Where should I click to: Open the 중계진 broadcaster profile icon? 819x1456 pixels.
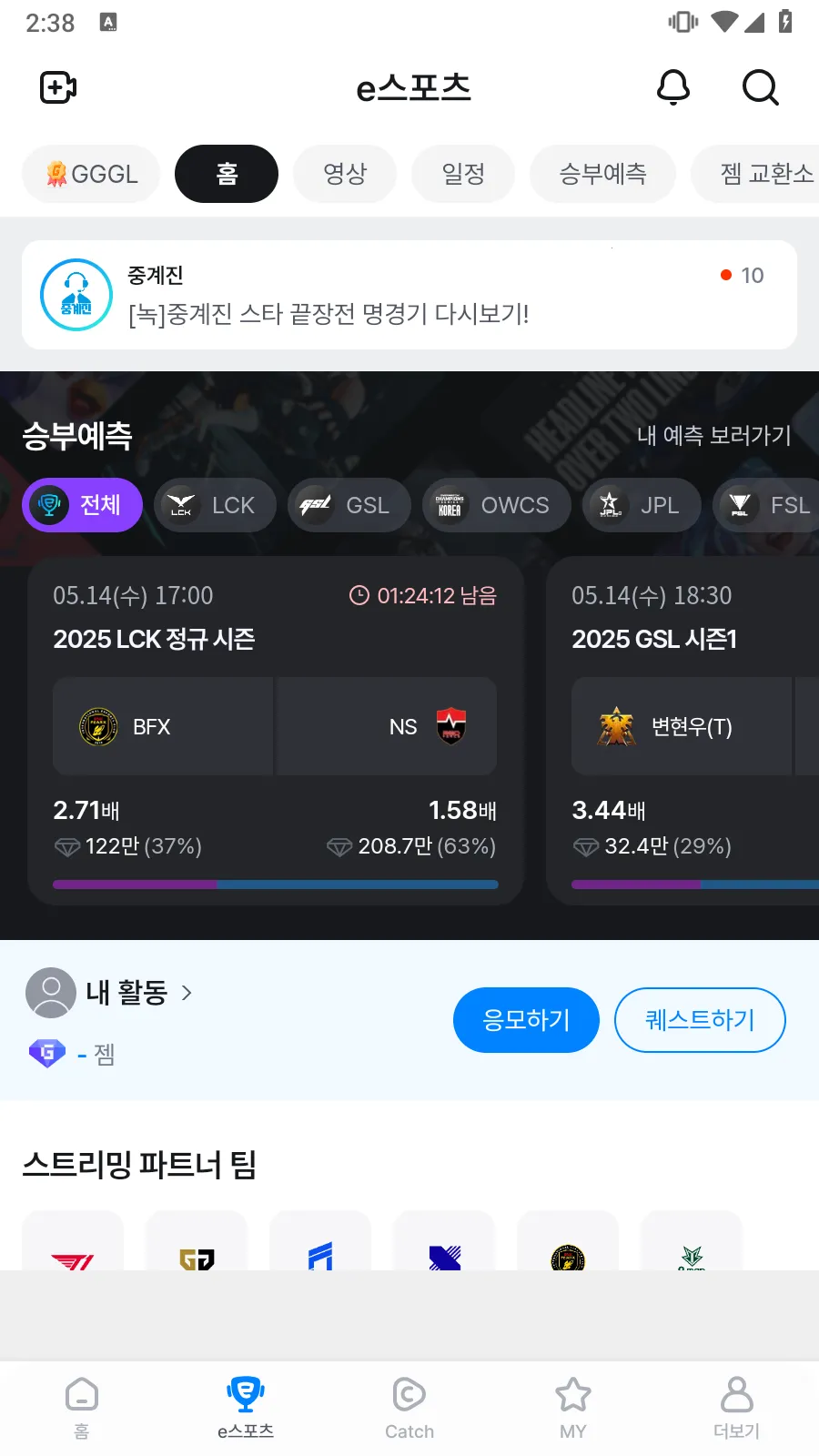[x=75, y=294]
